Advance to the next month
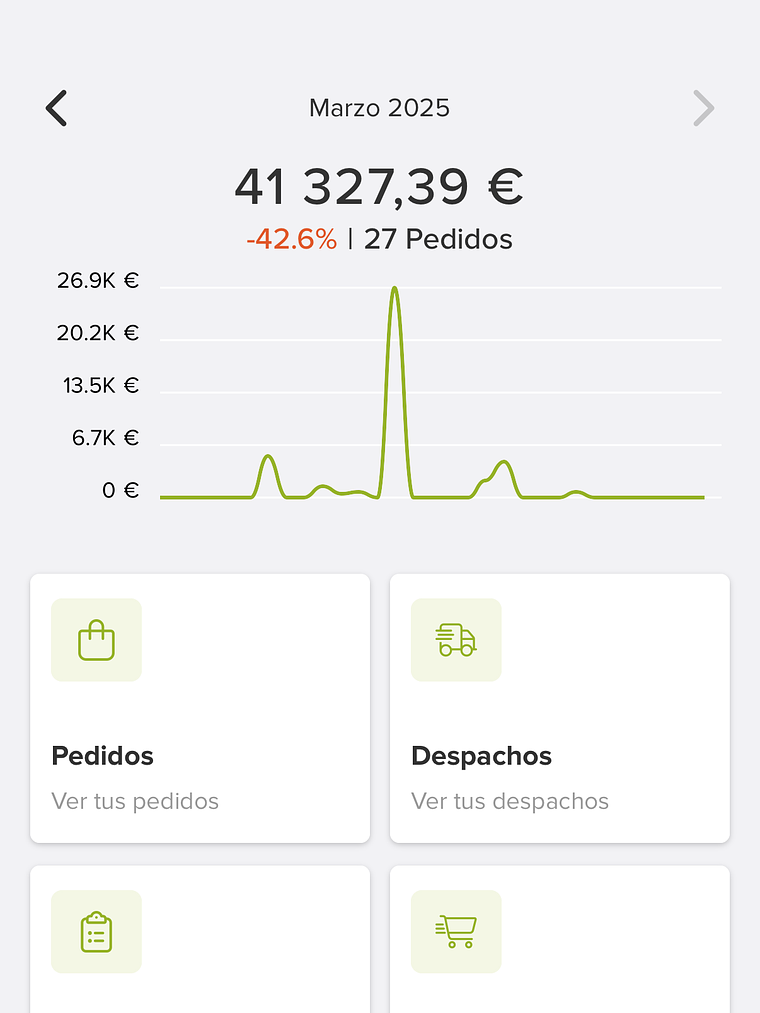The image size is (760, 1013). point(703,108)
